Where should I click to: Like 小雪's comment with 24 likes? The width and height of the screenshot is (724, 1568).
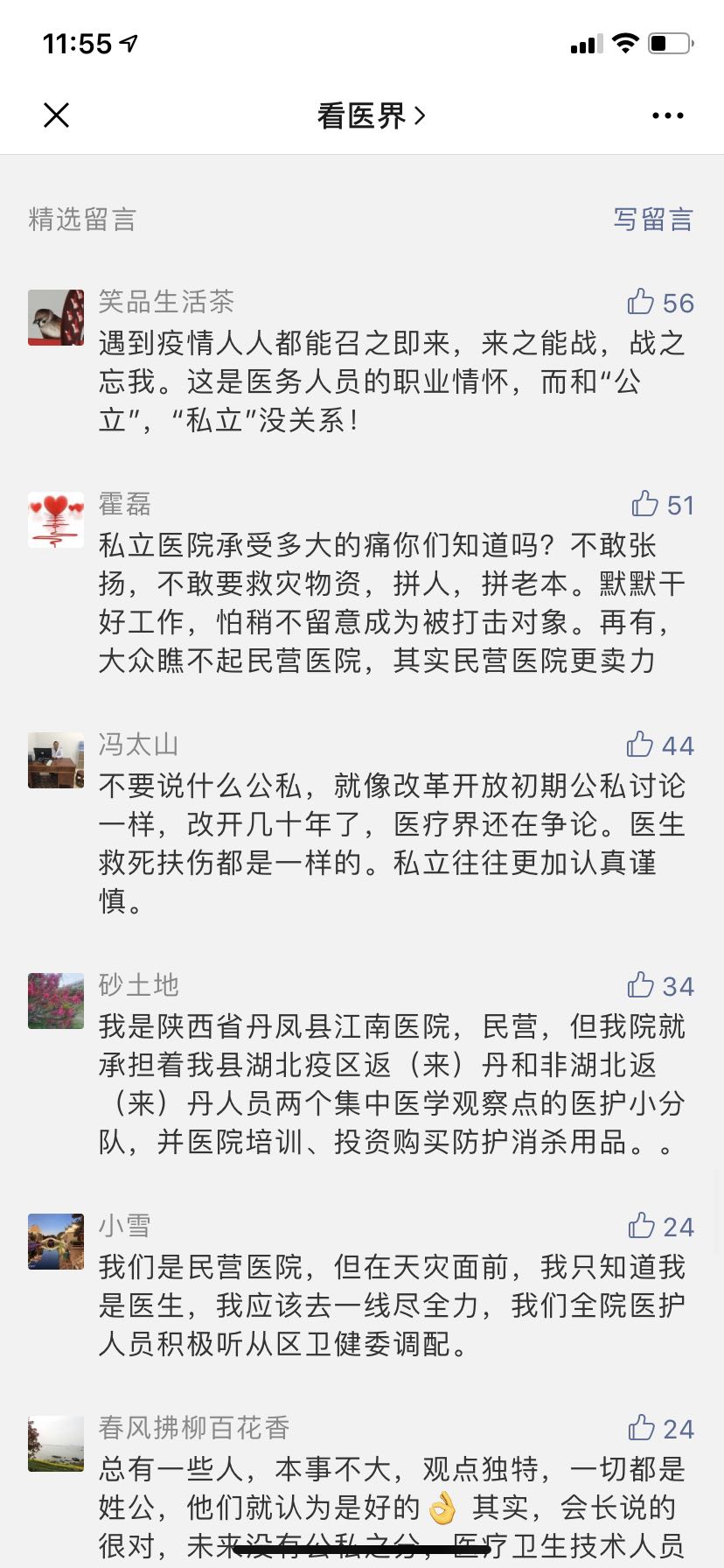point(643,1226)
